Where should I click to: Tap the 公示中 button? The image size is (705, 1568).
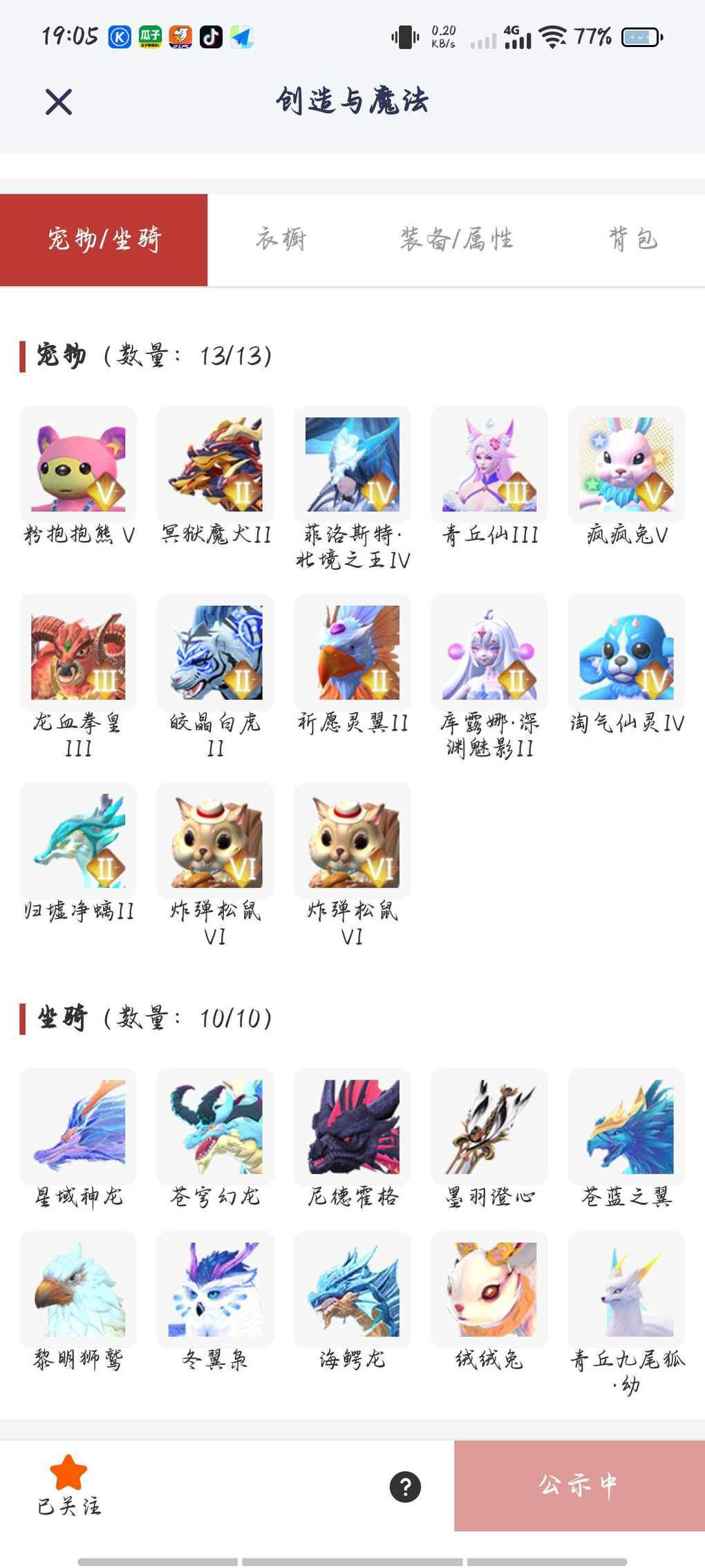(579, 1485)
